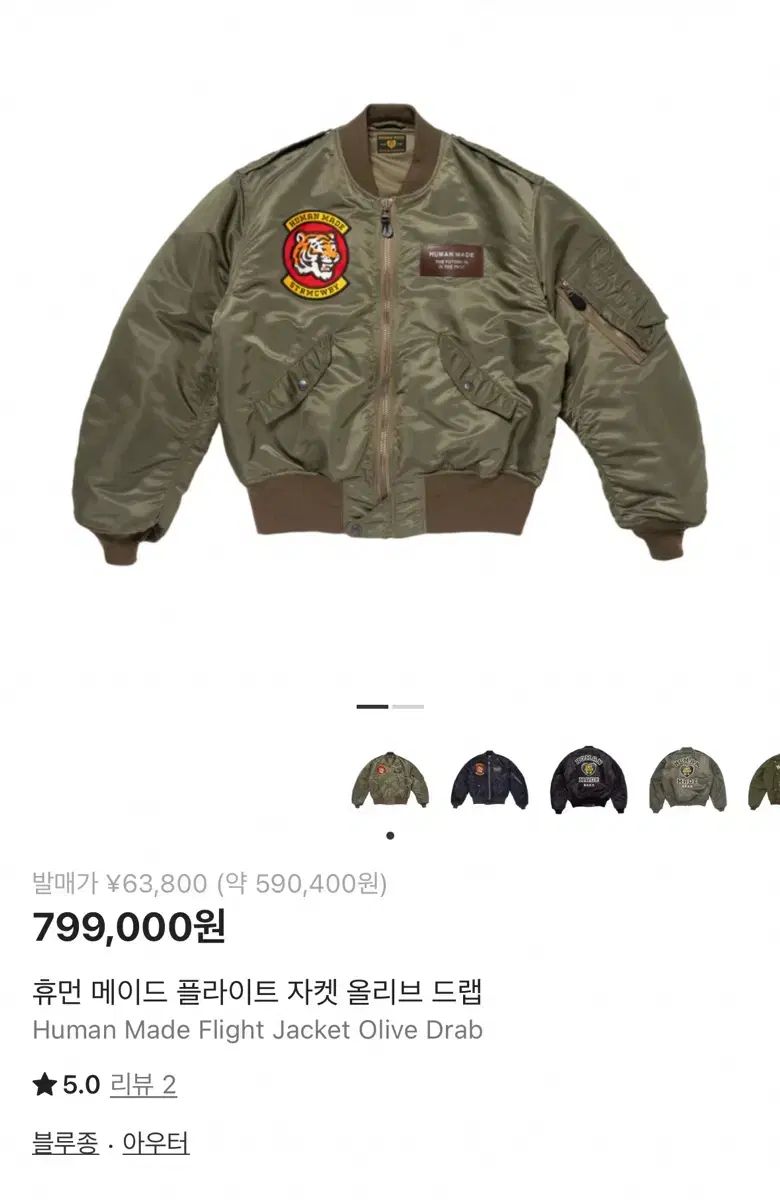This screenshot has width=780, height=1200.
Task: Open the 블루종 category link
Action: click(x=65, y=1143)
